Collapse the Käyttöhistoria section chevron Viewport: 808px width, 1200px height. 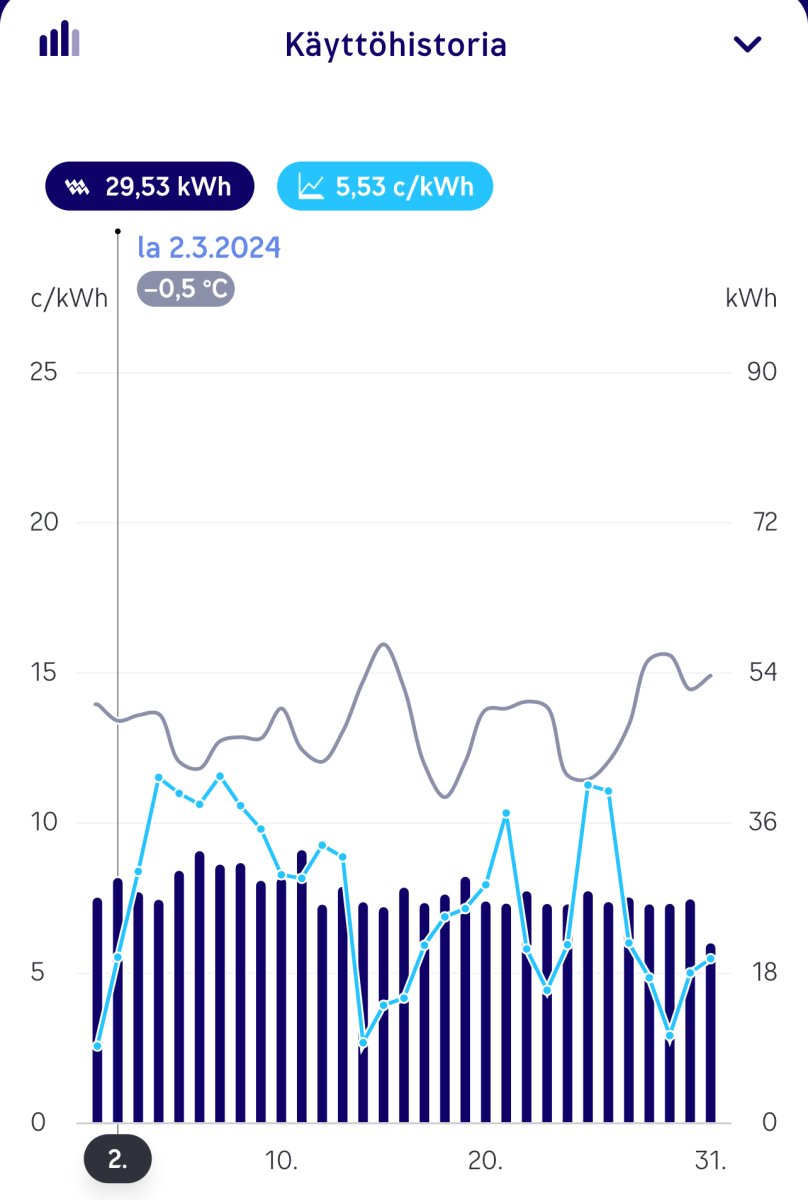point(747,44)
